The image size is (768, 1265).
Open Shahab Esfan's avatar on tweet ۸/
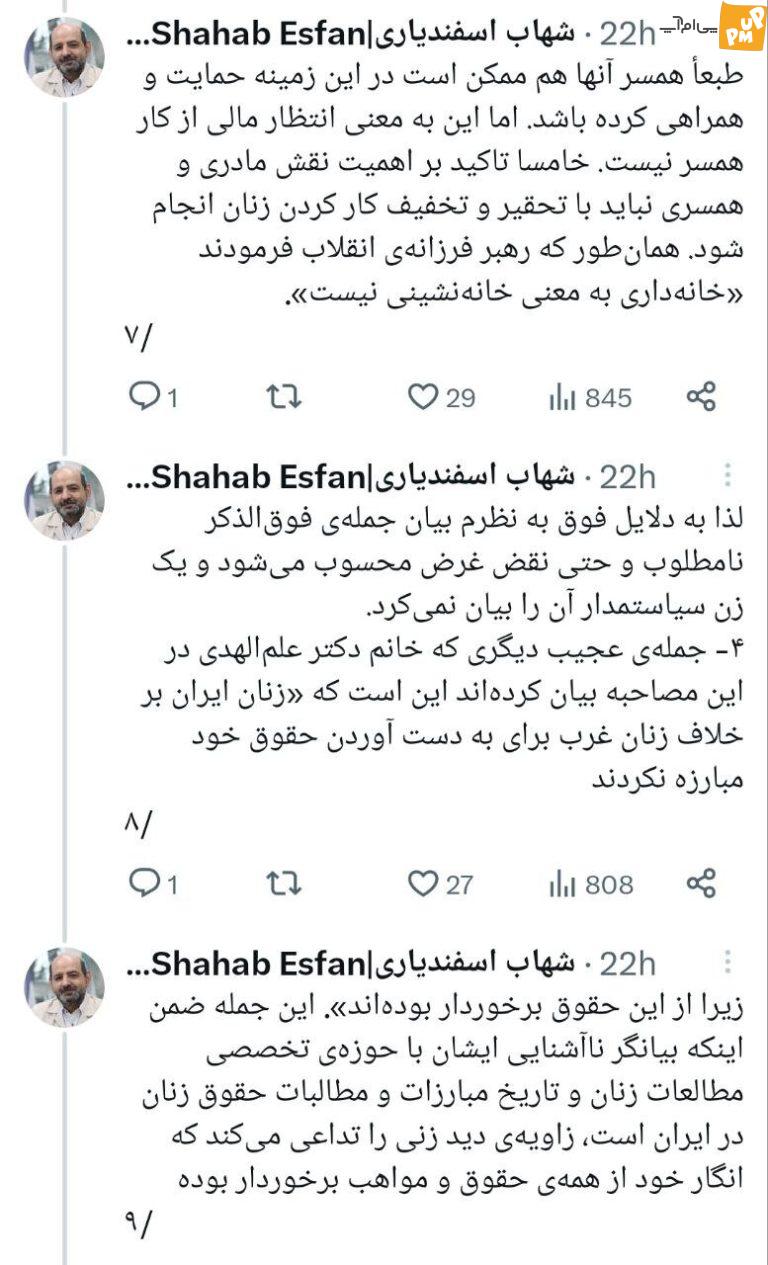66,500
